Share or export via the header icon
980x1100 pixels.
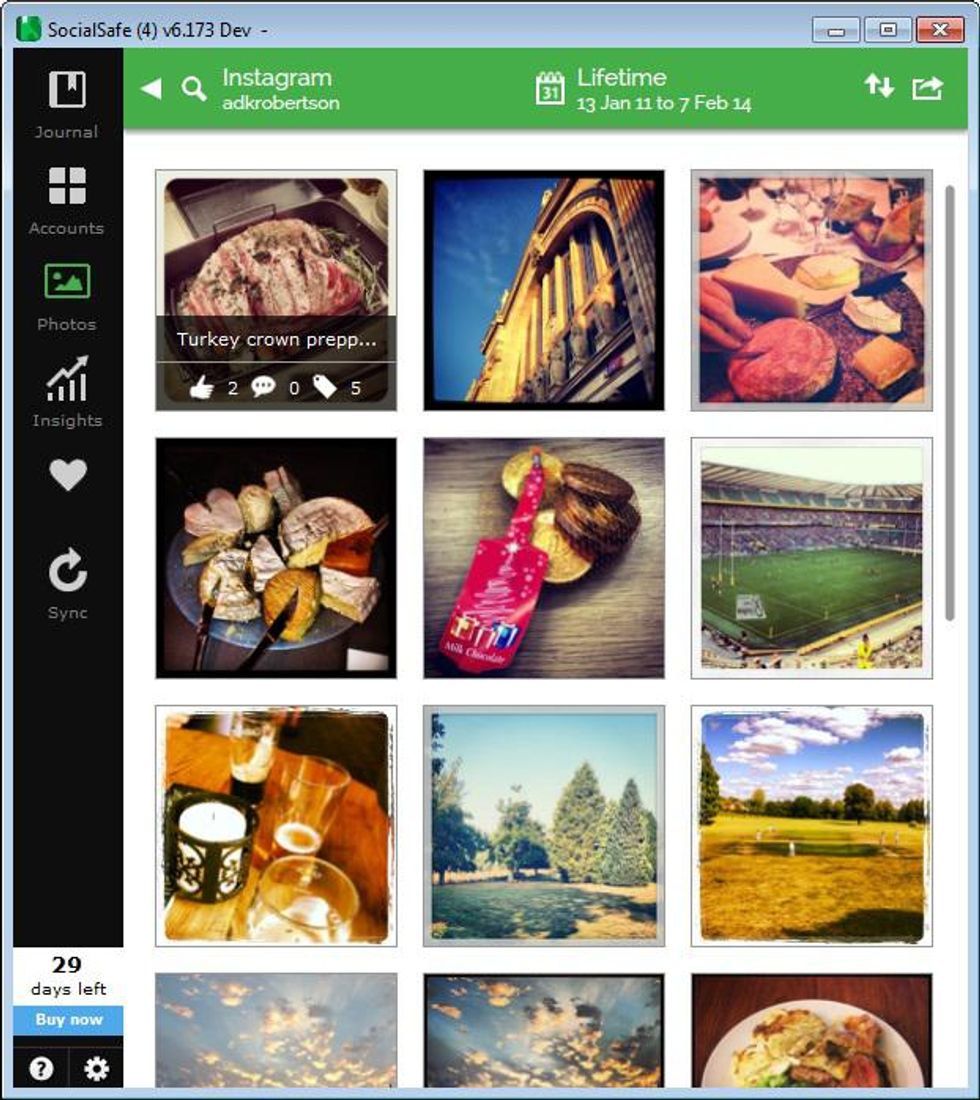[x=927, y=88]
